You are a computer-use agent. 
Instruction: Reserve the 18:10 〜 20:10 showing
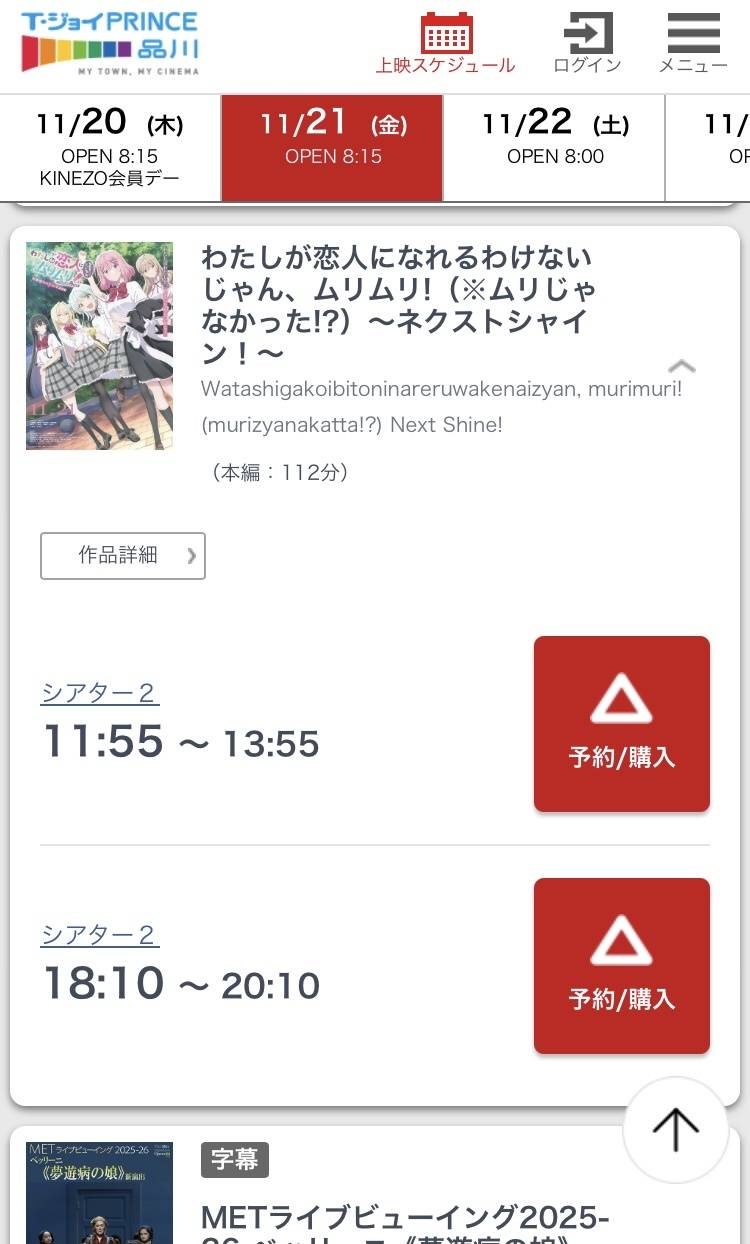(x=621, y=966)
